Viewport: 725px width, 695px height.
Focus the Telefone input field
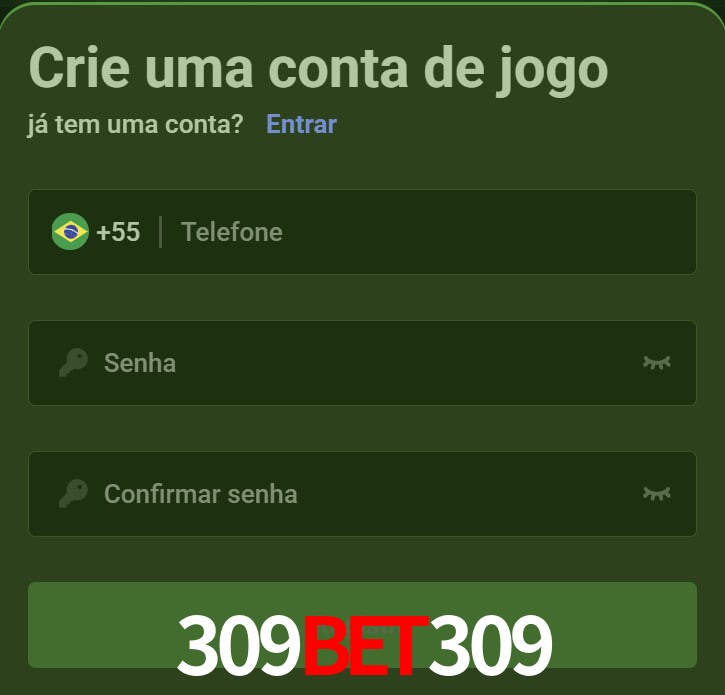(x=420, y=232)
